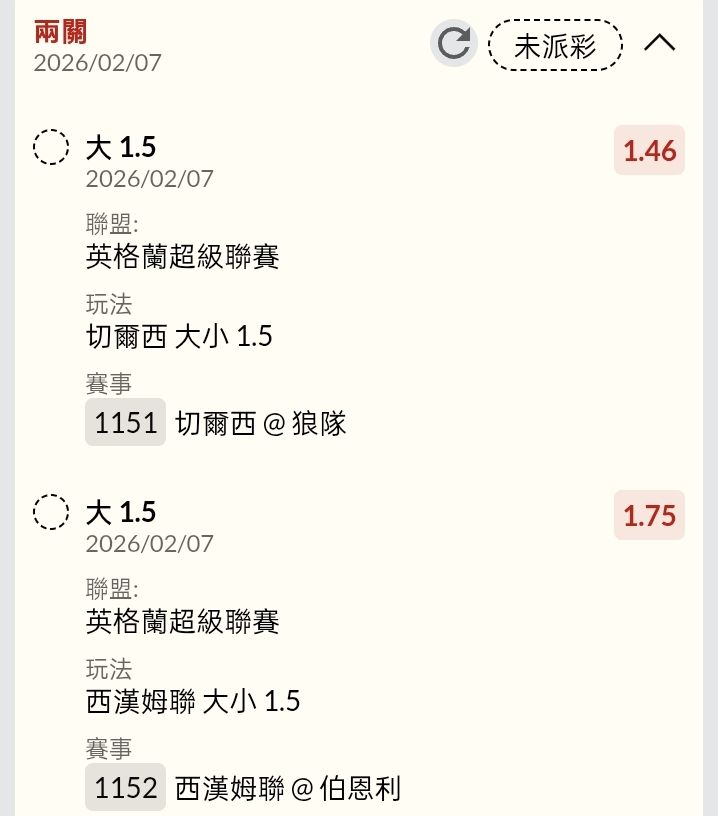The height and width of the screenshot is (816, 718).
Task: Collapse the 兩關 bet details
Action: click(660, 43)
